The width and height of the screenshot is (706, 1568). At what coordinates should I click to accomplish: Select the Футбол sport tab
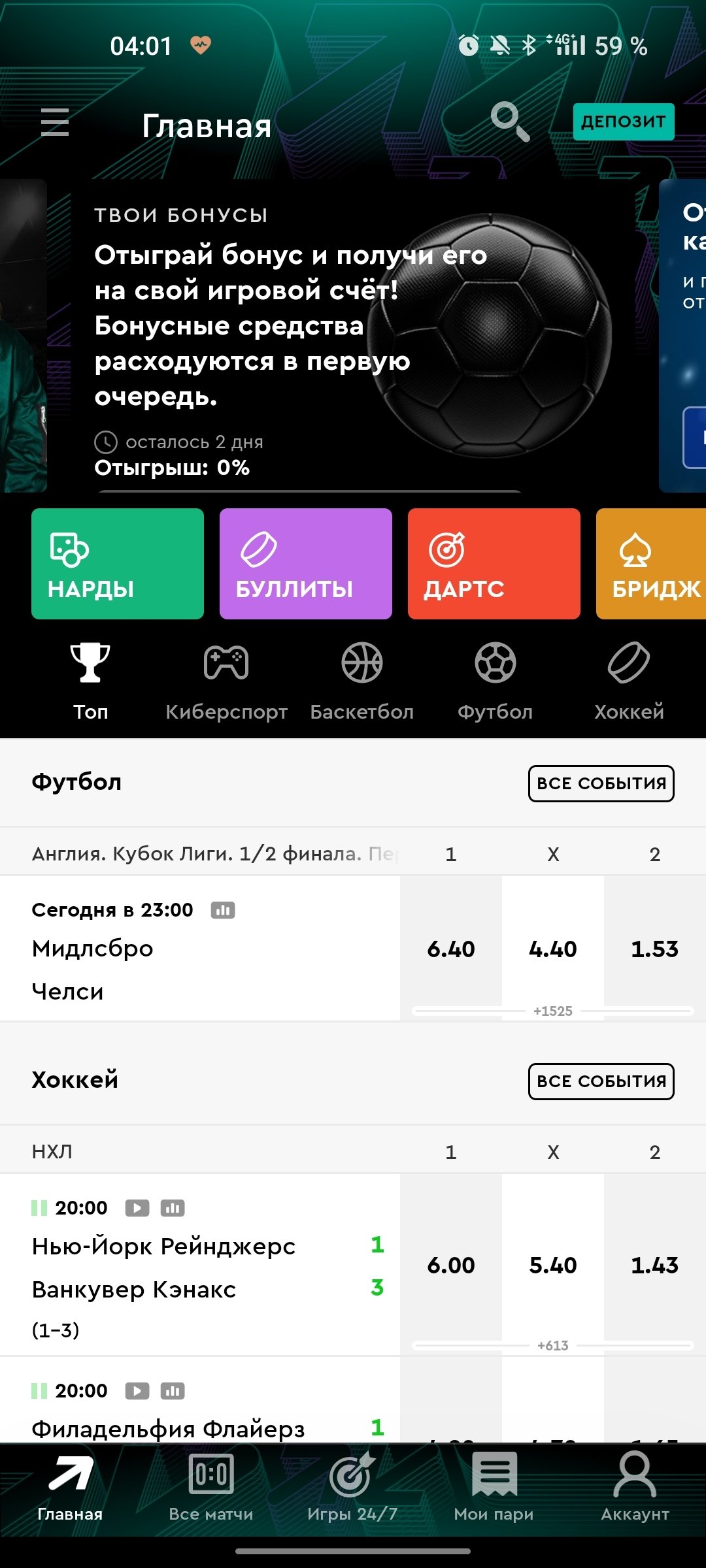coord(495,681)
